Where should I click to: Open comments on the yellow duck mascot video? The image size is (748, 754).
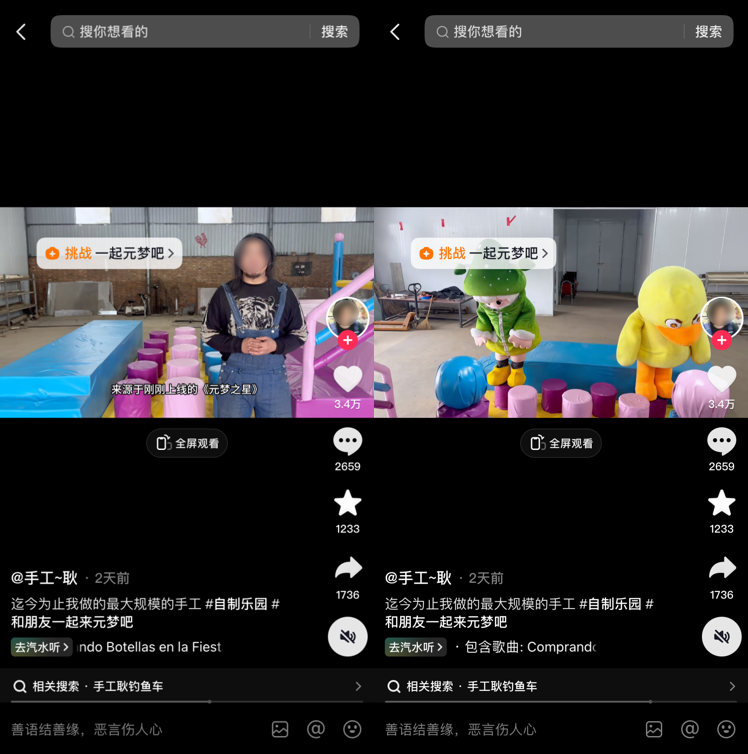721,441
